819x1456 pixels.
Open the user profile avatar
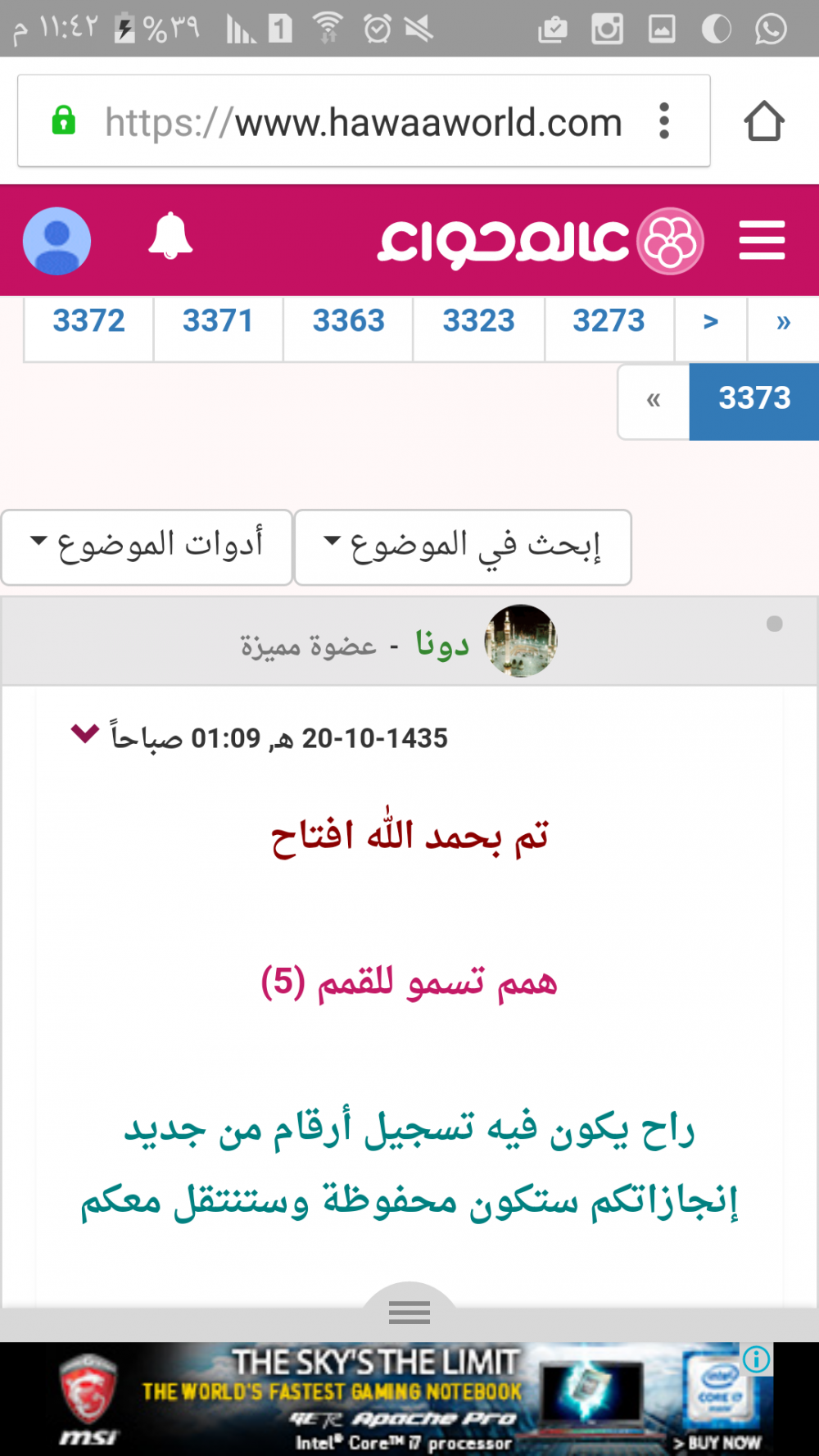(x=57, y=240)
